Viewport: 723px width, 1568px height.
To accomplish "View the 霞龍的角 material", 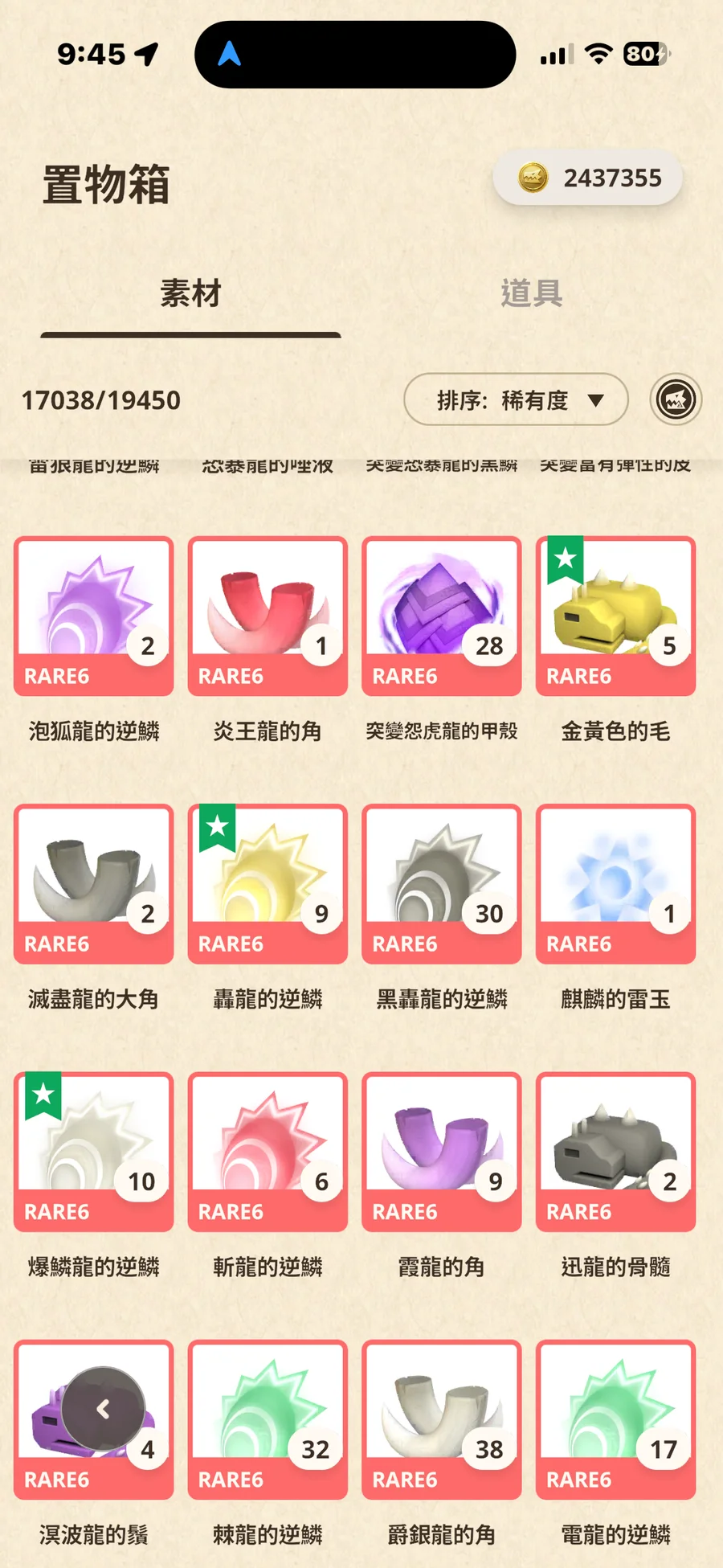I will [x=442, y=1152].
